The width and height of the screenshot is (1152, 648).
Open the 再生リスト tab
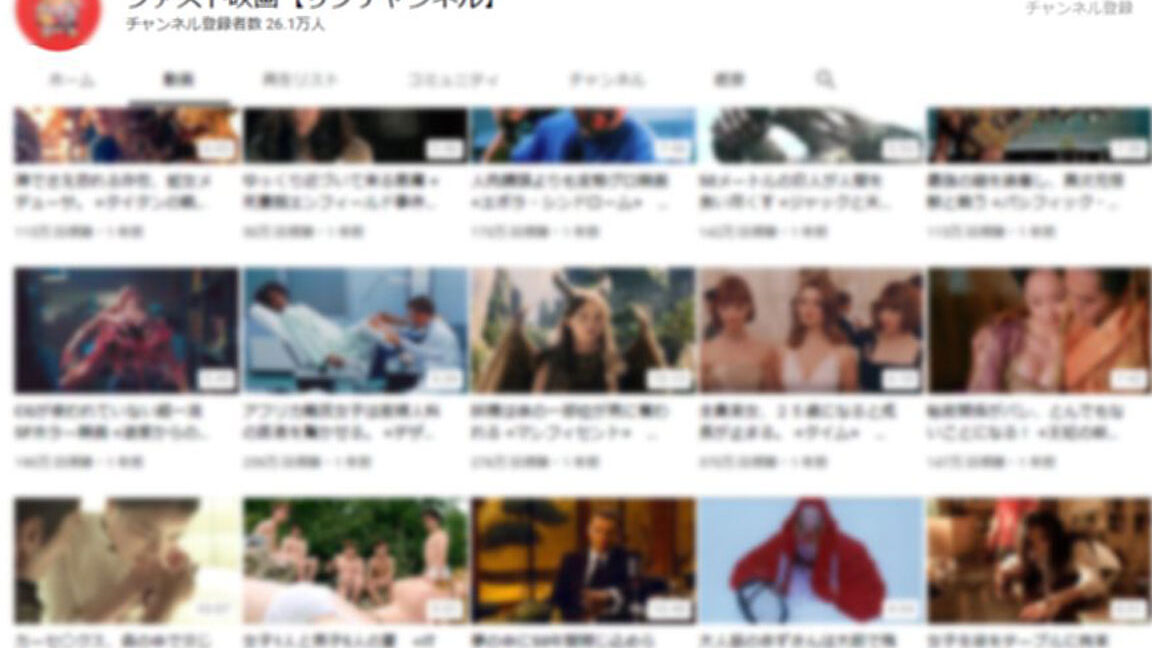click(x=300, y=80)
